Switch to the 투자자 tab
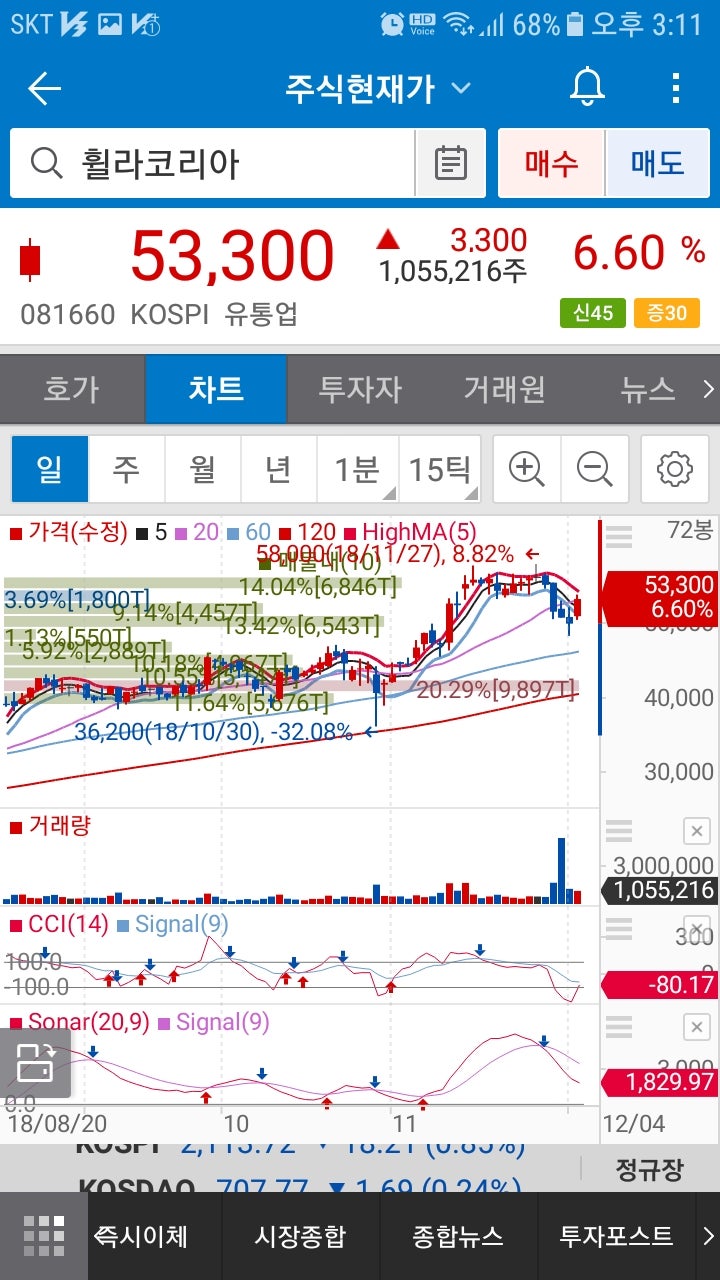 359,389
